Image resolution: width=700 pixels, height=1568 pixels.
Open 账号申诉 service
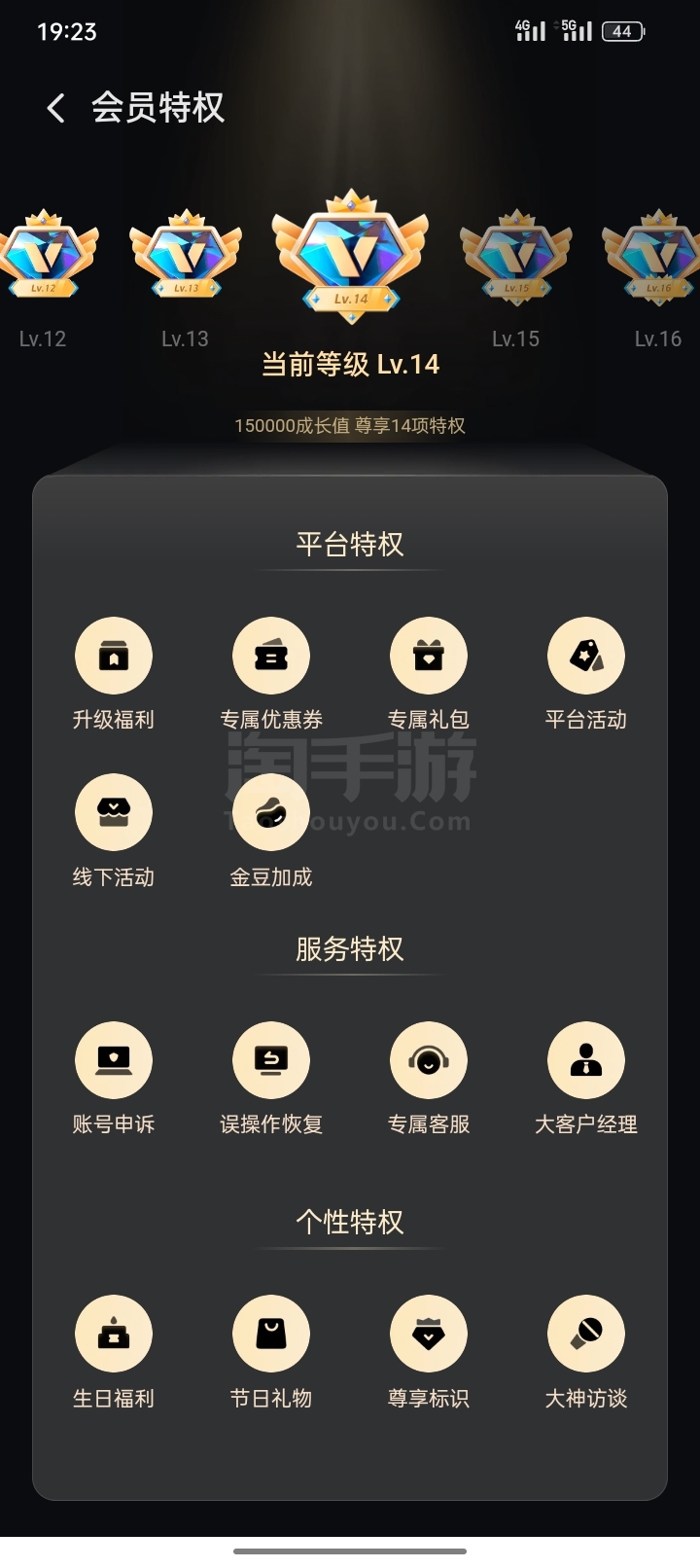[114, 1061]
